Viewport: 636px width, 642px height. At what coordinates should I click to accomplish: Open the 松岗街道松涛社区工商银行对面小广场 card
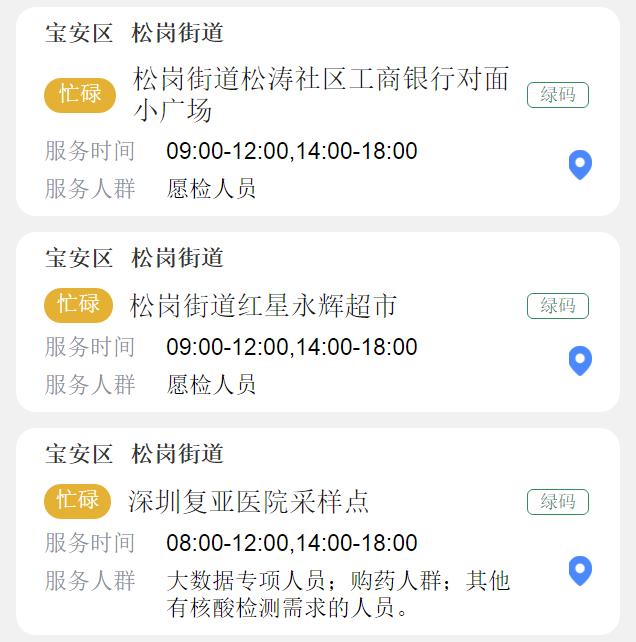tap(320, 94)
